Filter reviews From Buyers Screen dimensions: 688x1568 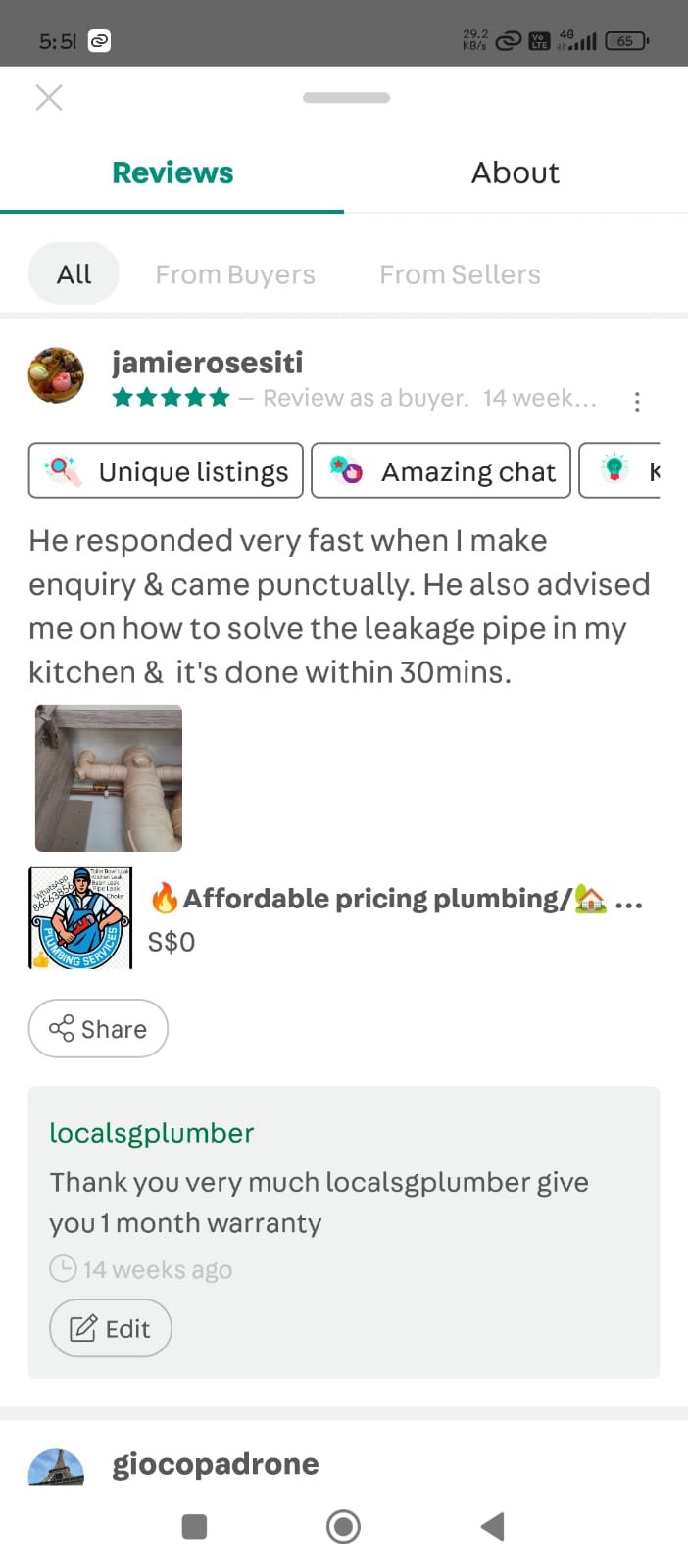tap(235, 274)
